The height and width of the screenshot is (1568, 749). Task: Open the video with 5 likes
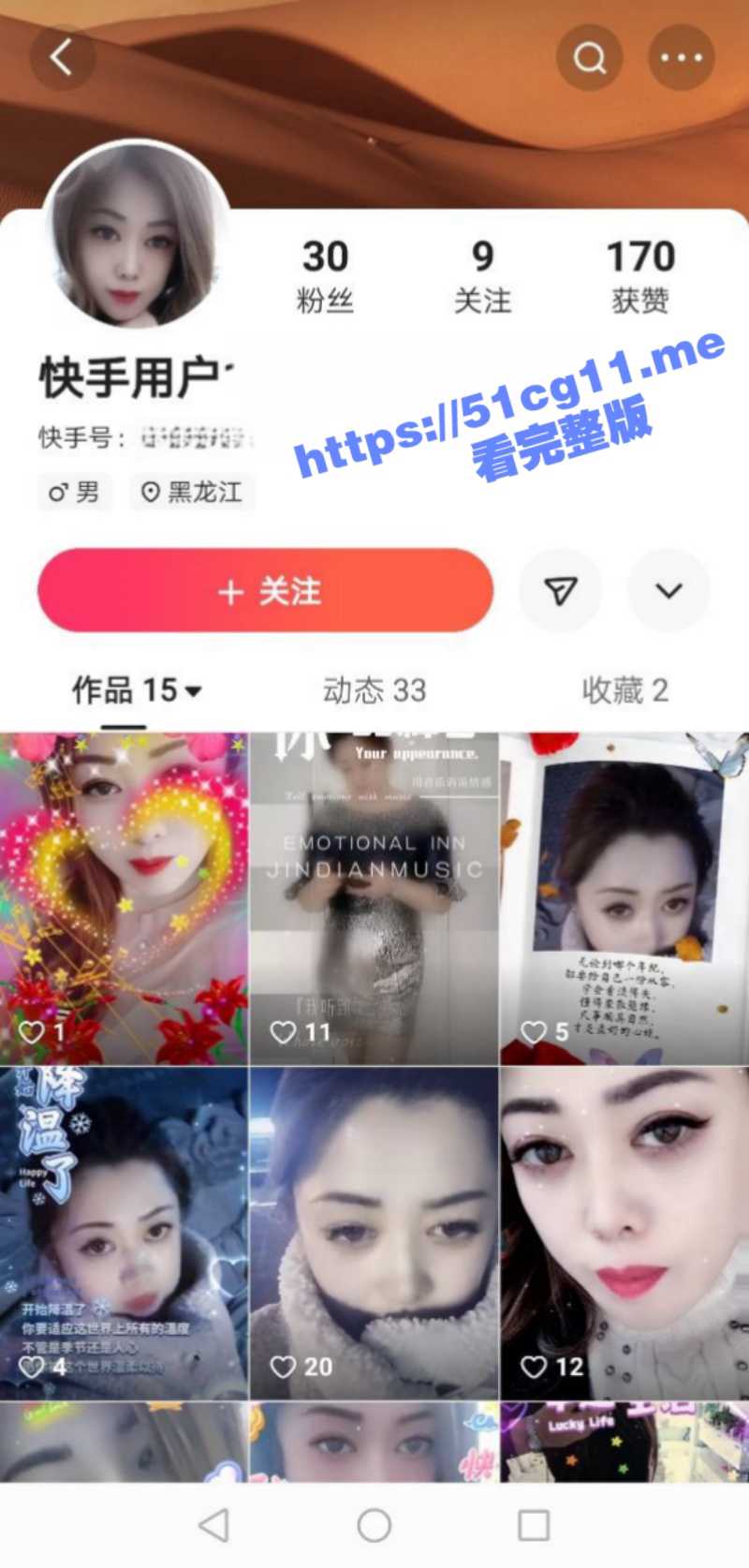point(624,899)
